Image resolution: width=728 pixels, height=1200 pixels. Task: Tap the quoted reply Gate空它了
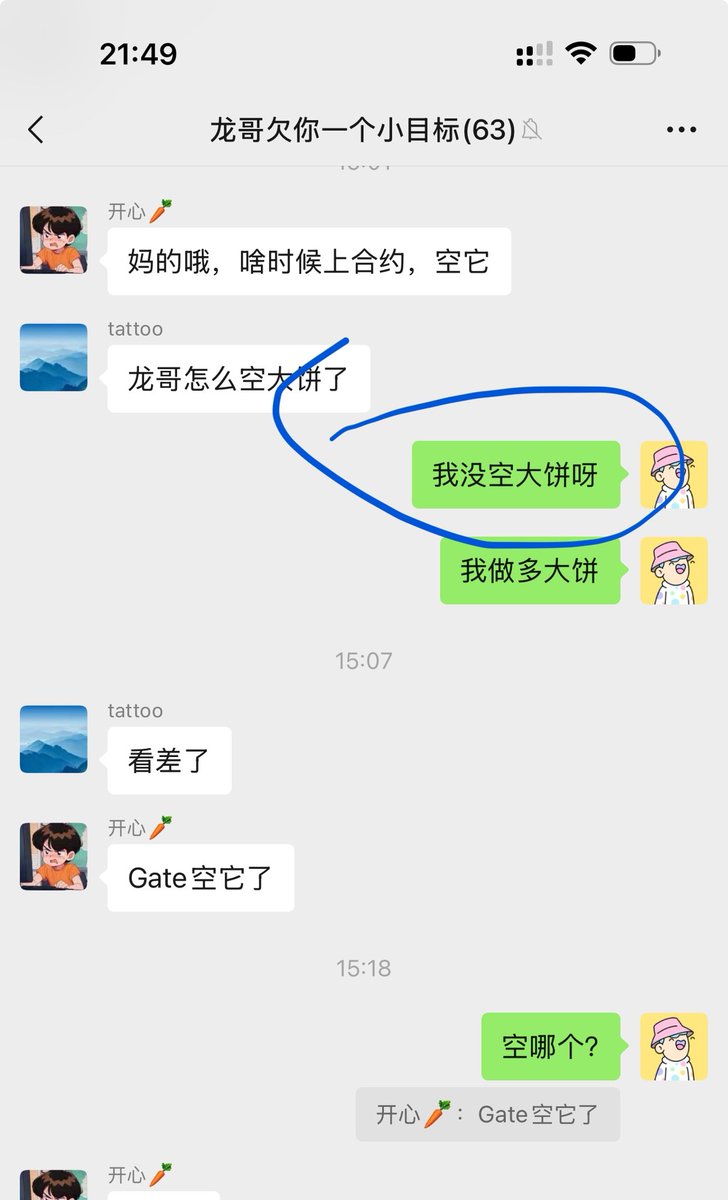[x=488, y=1114]
